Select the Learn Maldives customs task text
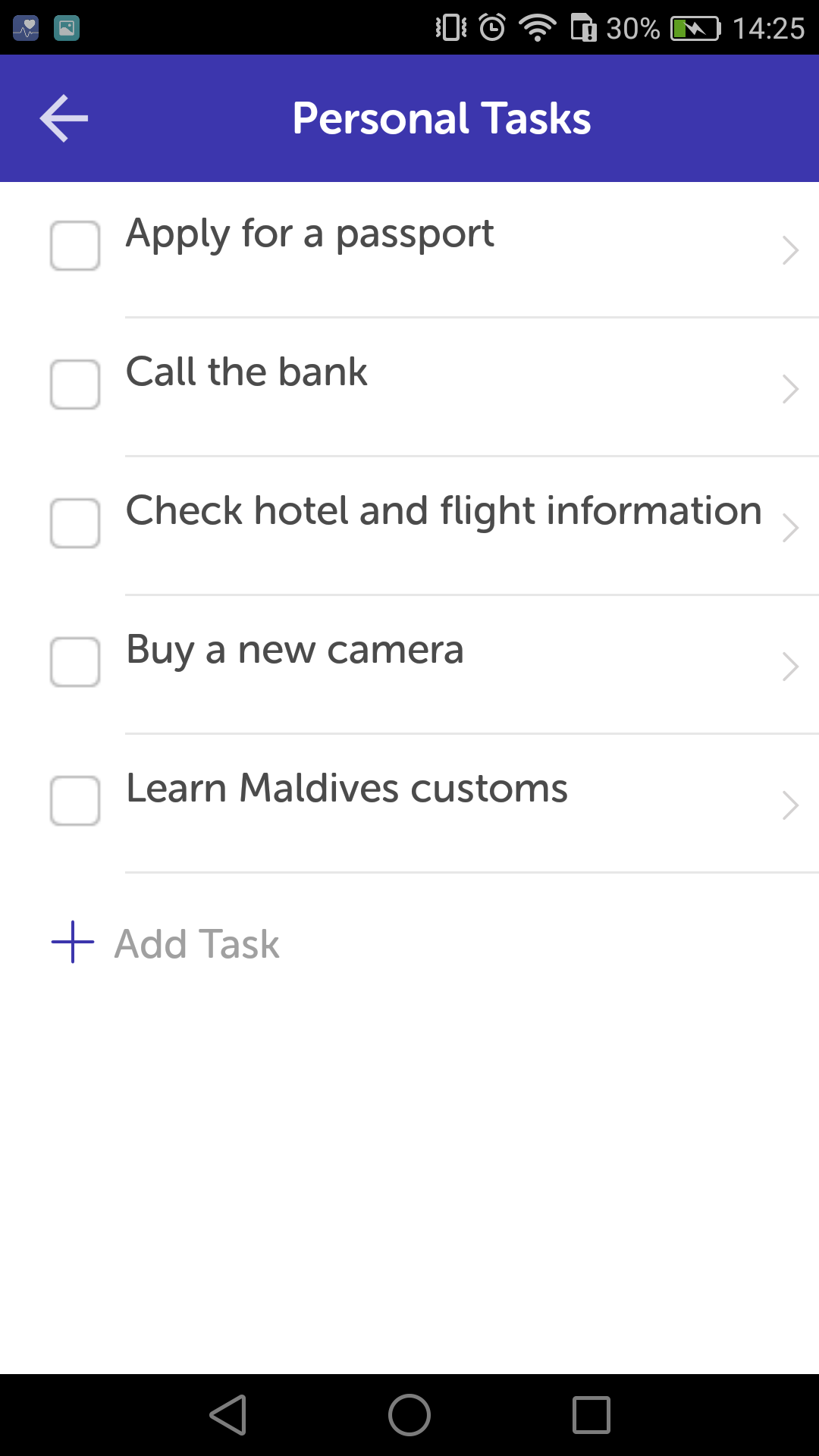The width and height of the screenshot is (819, 1456). [x=346, y=788]
